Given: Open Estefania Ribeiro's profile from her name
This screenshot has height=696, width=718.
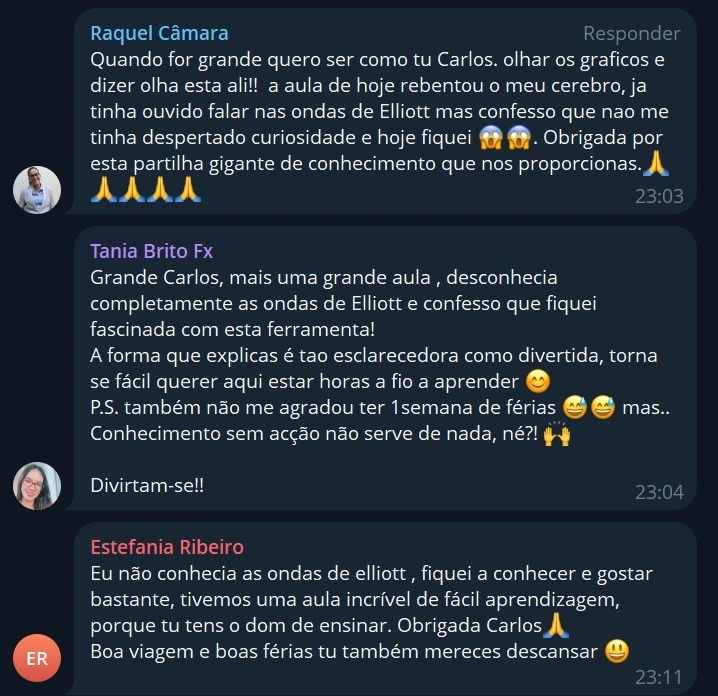Looking at the screenshot, I should click(x=167, y=547).
